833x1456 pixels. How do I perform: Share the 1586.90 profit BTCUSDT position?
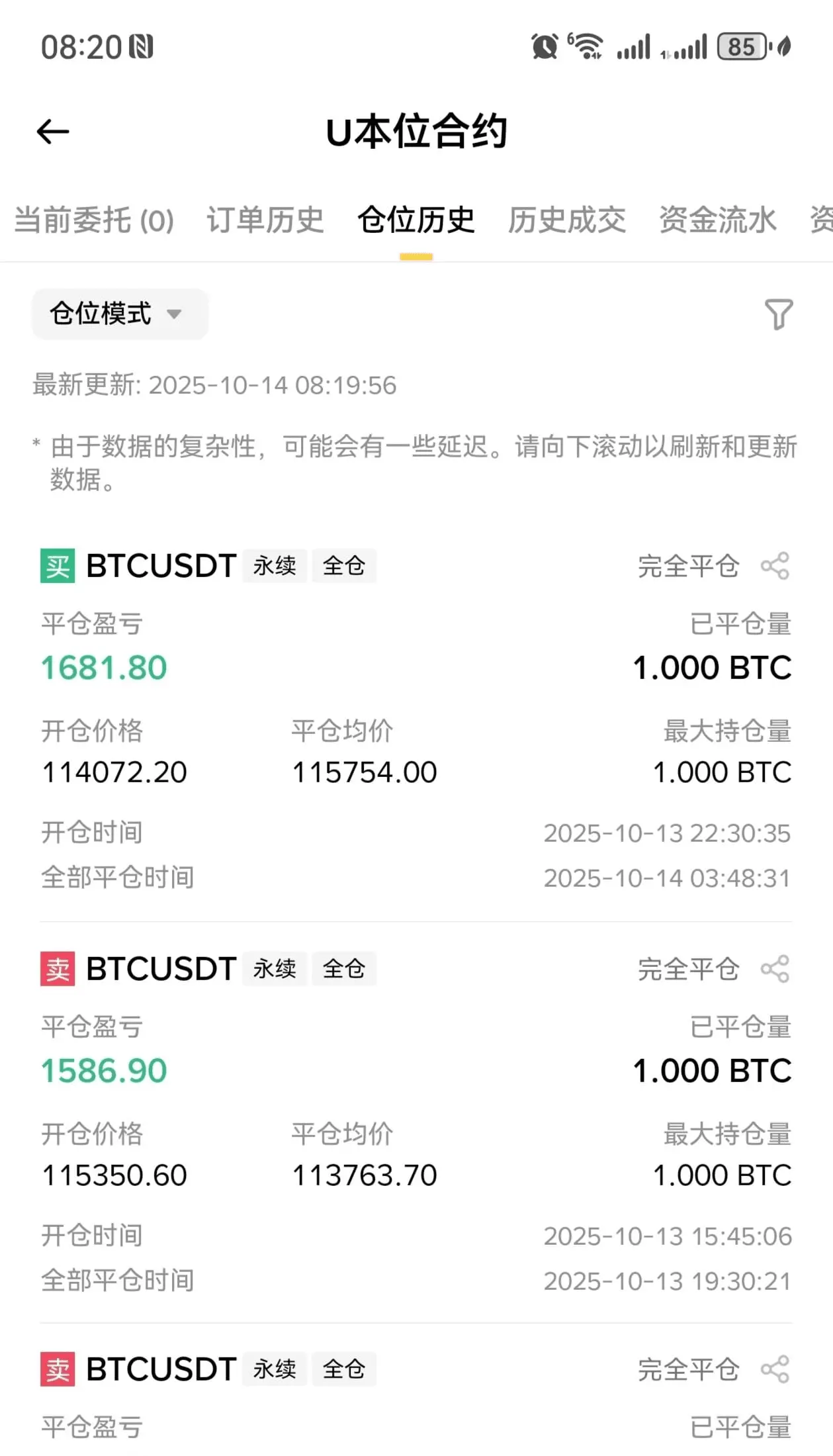click(x=775, y=969)
